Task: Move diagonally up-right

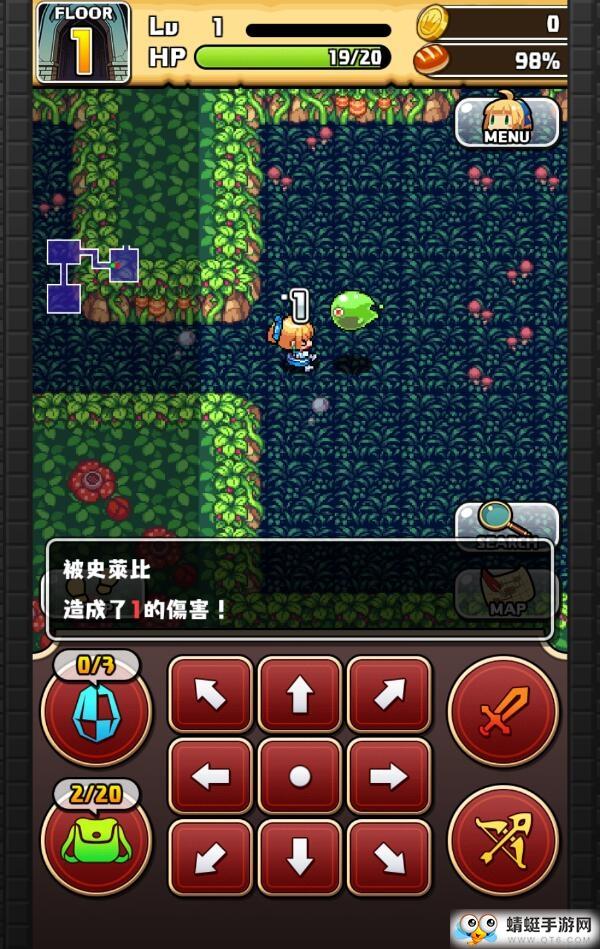Action: pos(389,694)
